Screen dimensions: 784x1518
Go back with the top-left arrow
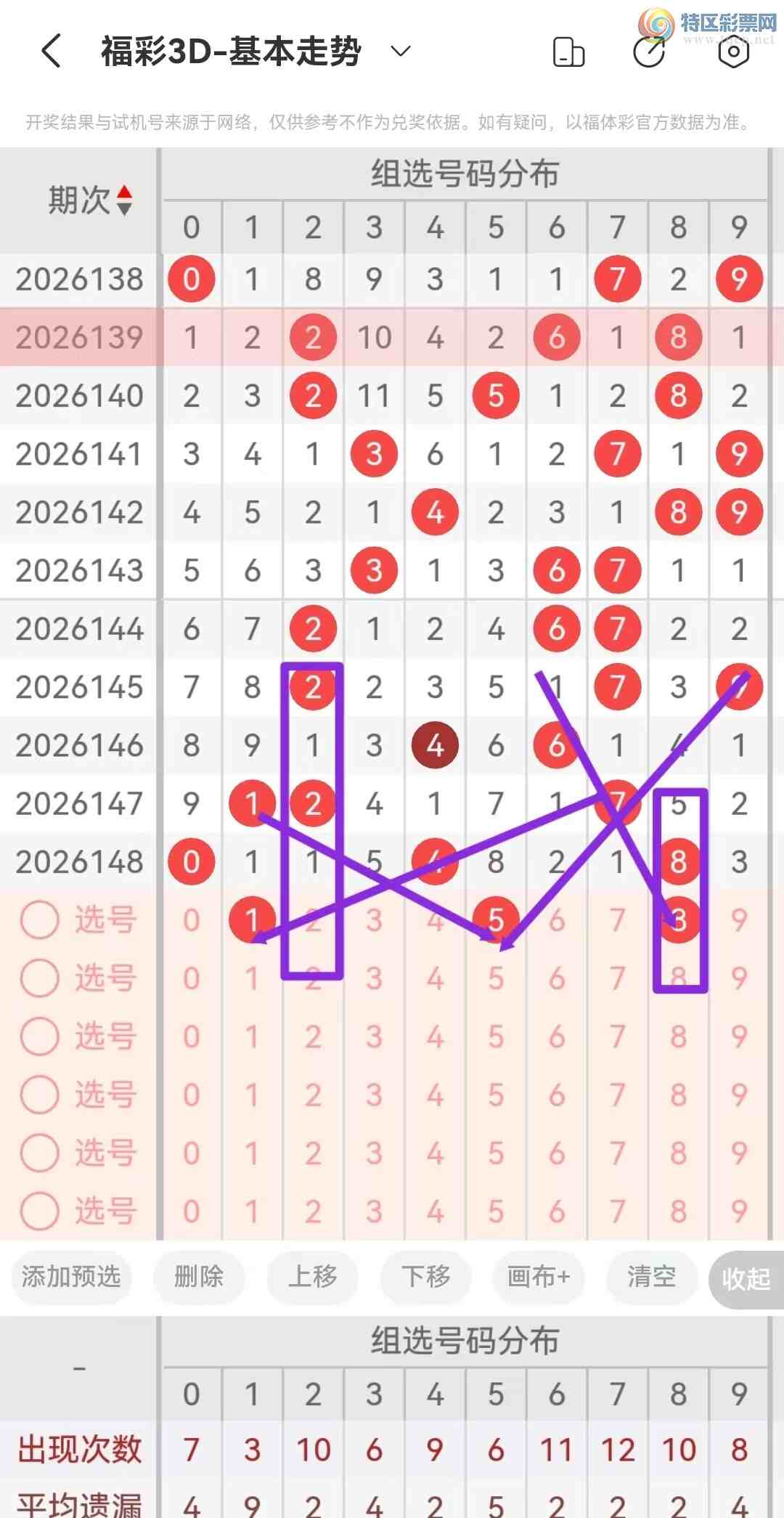[51, 52]
